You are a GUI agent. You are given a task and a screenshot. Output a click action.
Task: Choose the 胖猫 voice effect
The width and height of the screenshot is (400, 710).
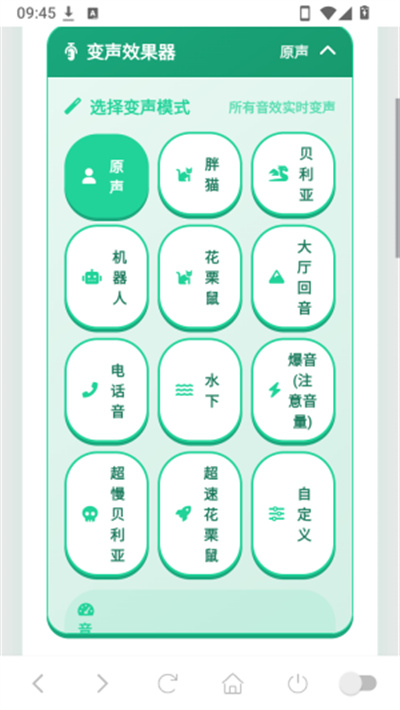point(200,175)
